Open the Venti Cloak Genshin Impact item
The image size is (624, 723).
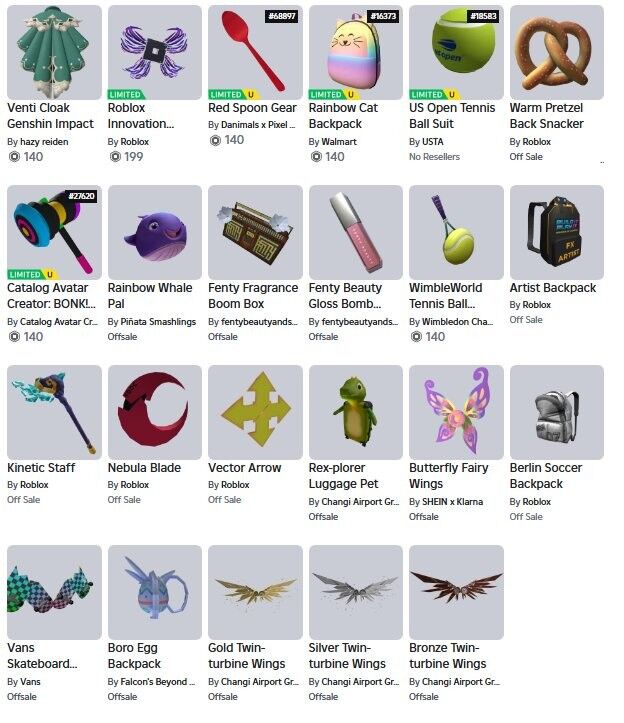coord(54,52)
